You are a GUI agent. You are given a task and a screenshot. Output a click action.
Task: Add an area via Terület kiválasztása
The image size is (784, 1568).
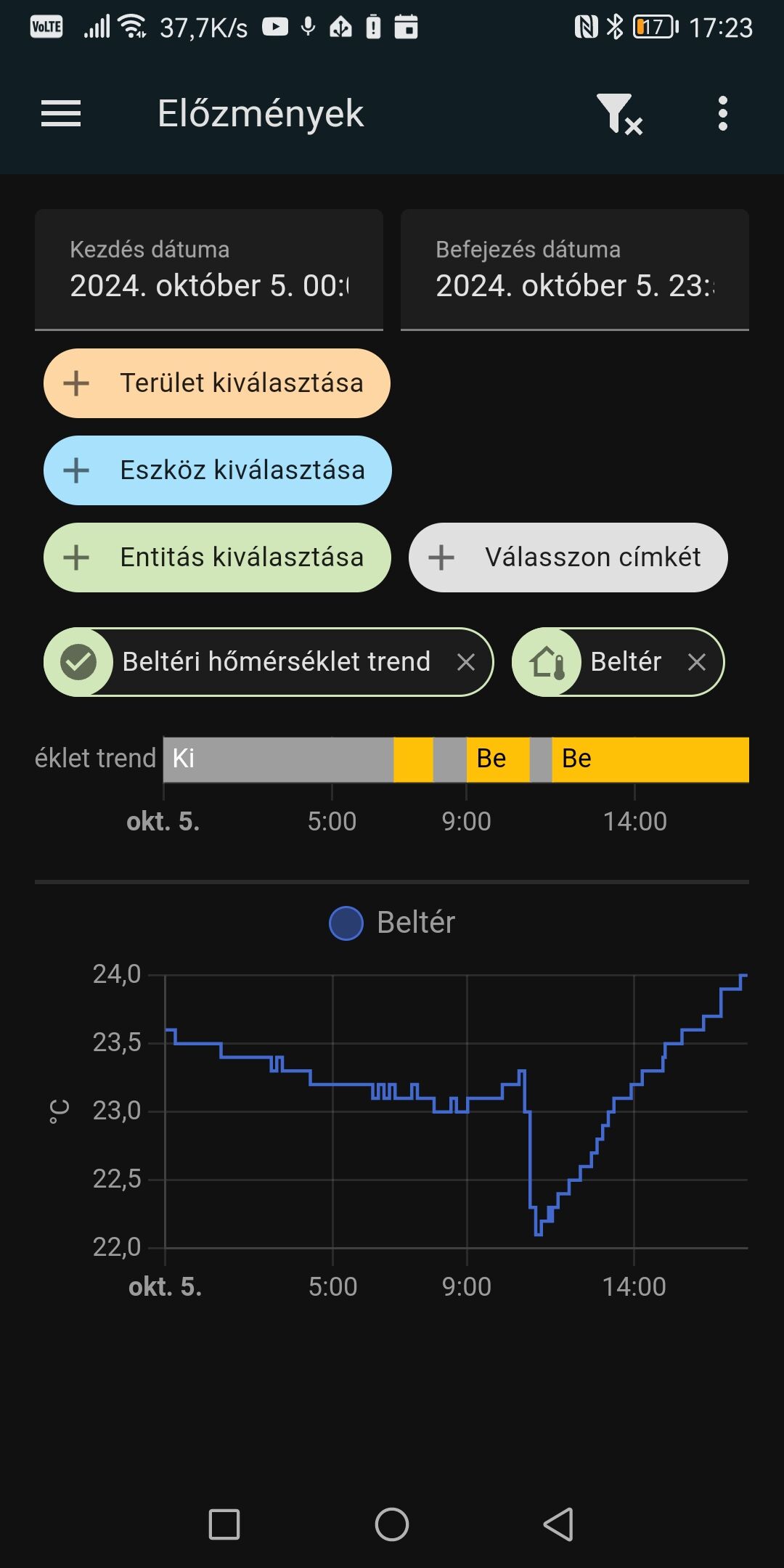pyautogui.click(x=217, y=383)
